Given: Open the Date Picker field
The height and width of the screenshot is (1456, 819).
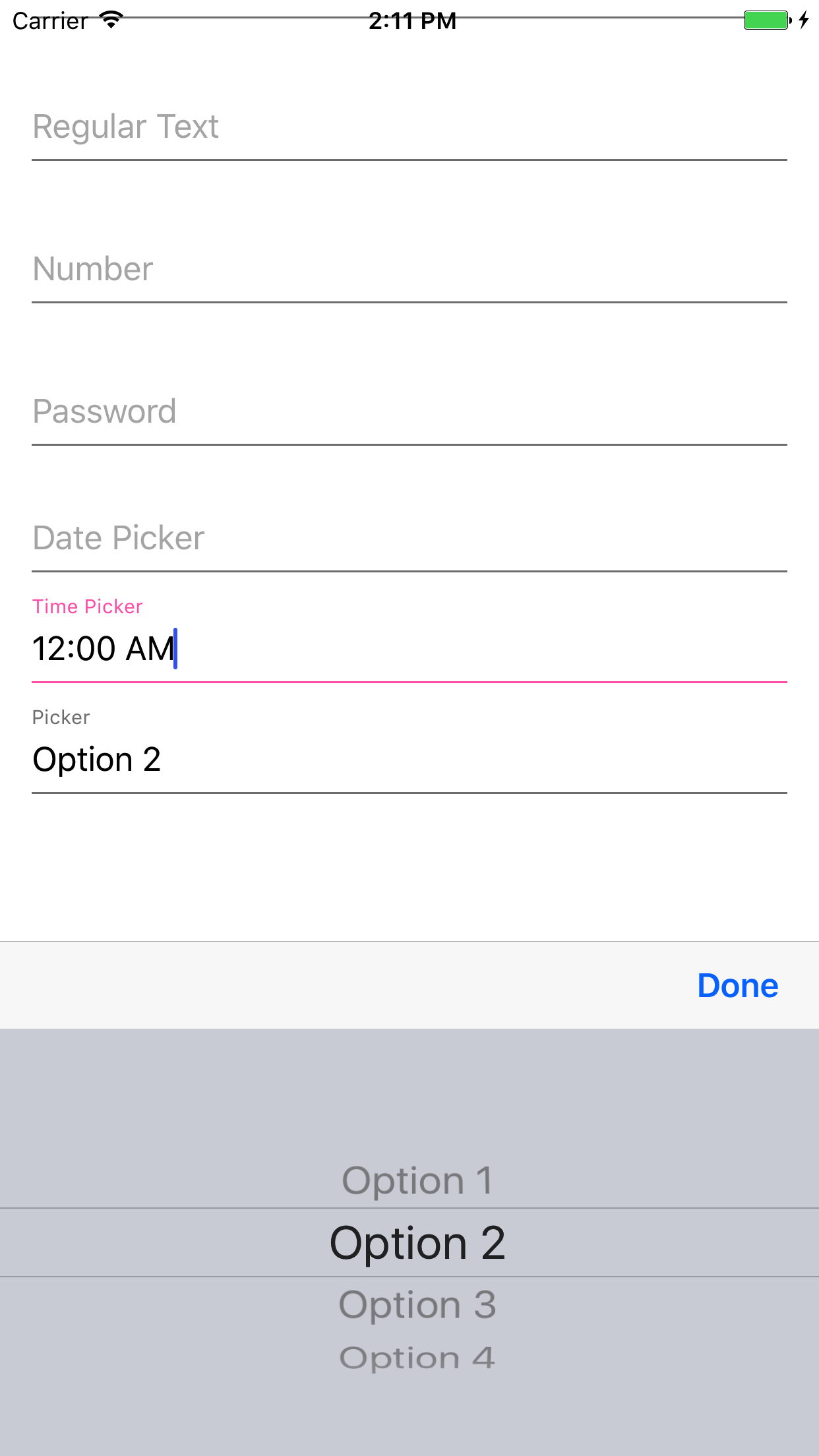Looking at the screenshot, I should tap(409, 538).
